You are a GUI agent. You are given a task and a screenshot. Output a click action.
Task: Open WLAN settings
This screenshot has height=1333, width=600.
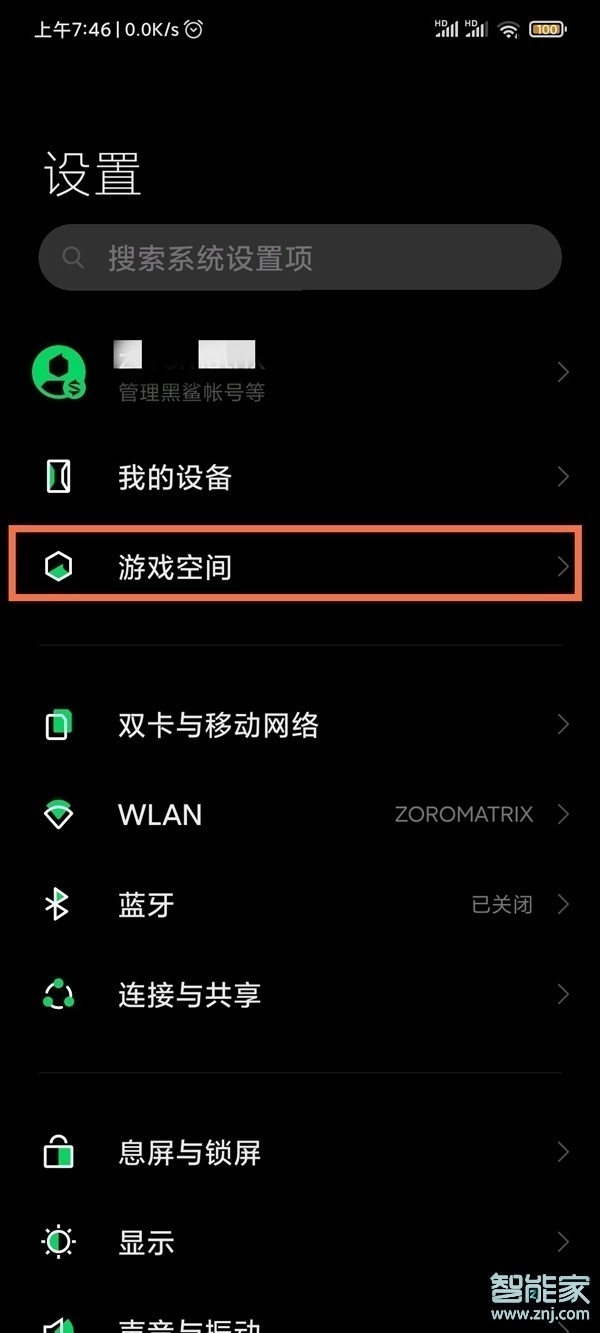[x=300, y=814]
